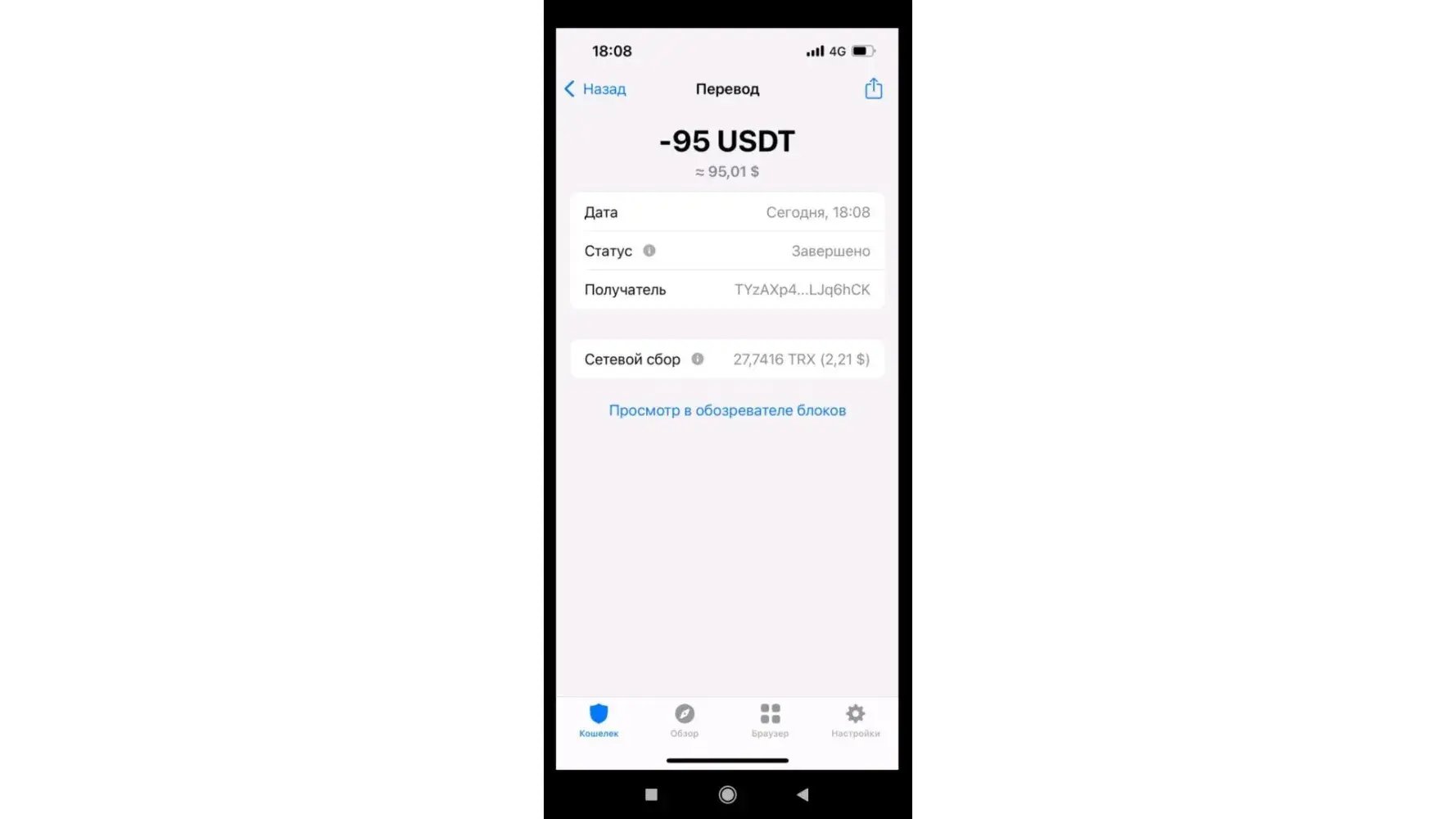The image size is (1456, 819).
Task: Tap the system home button
Action: (727, 794)
